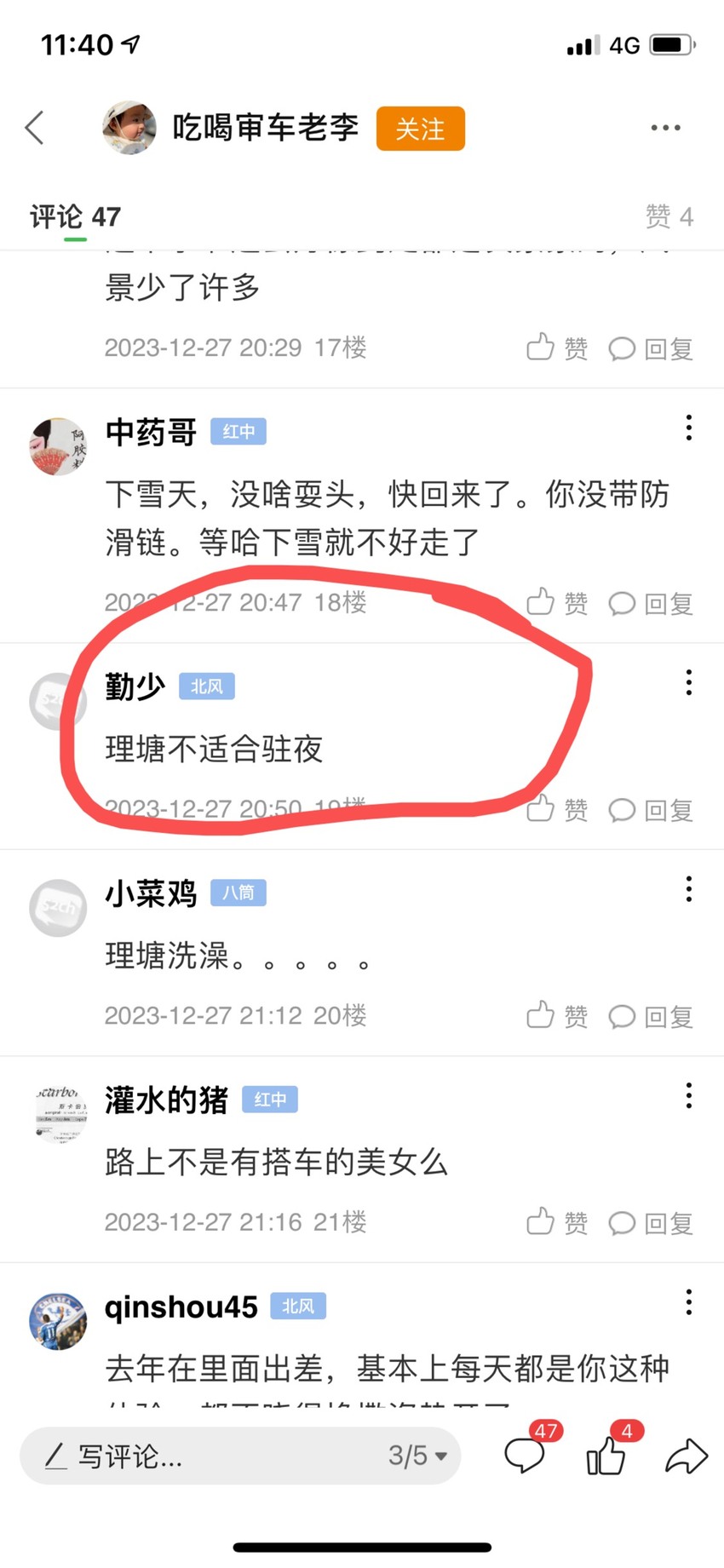Open 吃喝审车老李's avatar profile
724x1568 pixels.
[129, 128]
